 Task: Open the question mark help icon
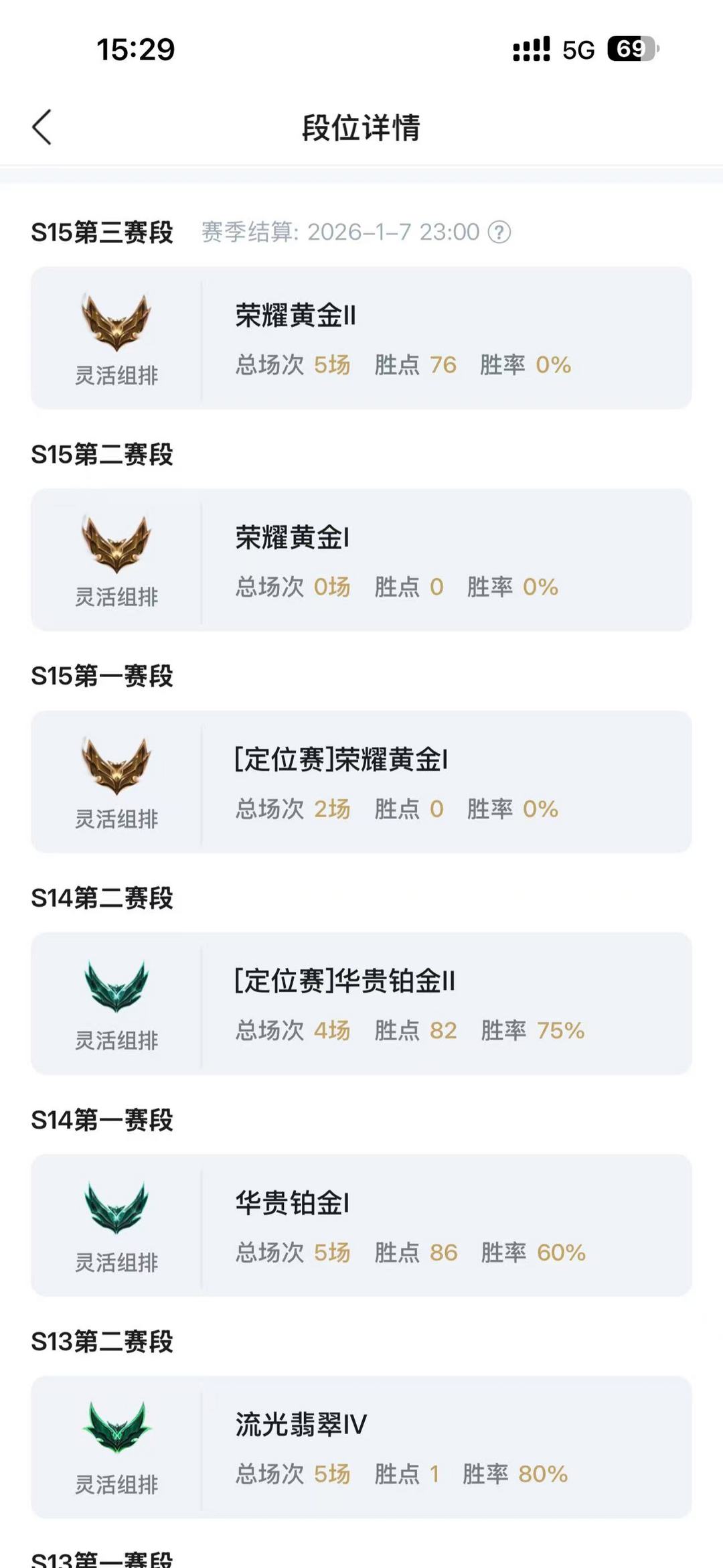(x=500, y=234)
